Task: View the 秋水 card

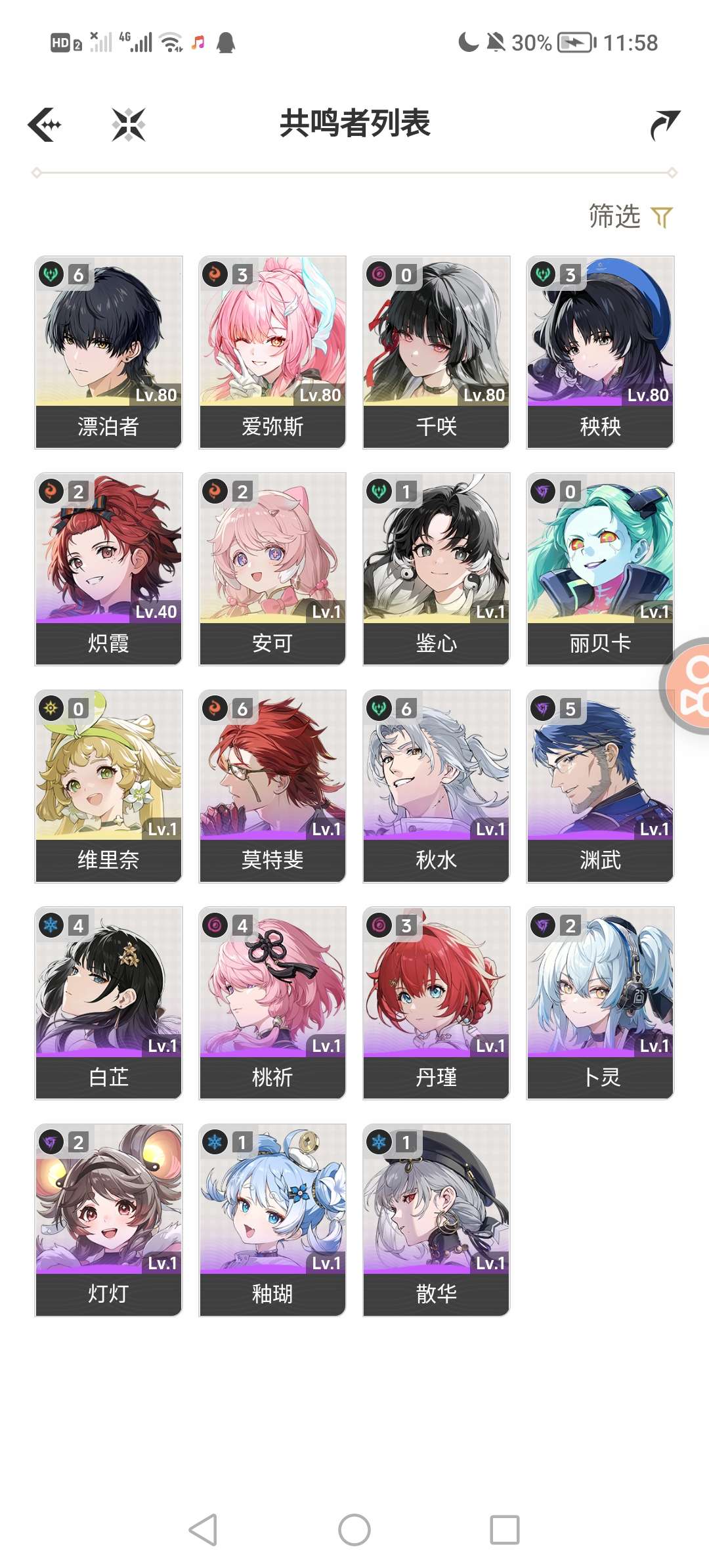Action: pyautogui.click(x=437, y=786)
